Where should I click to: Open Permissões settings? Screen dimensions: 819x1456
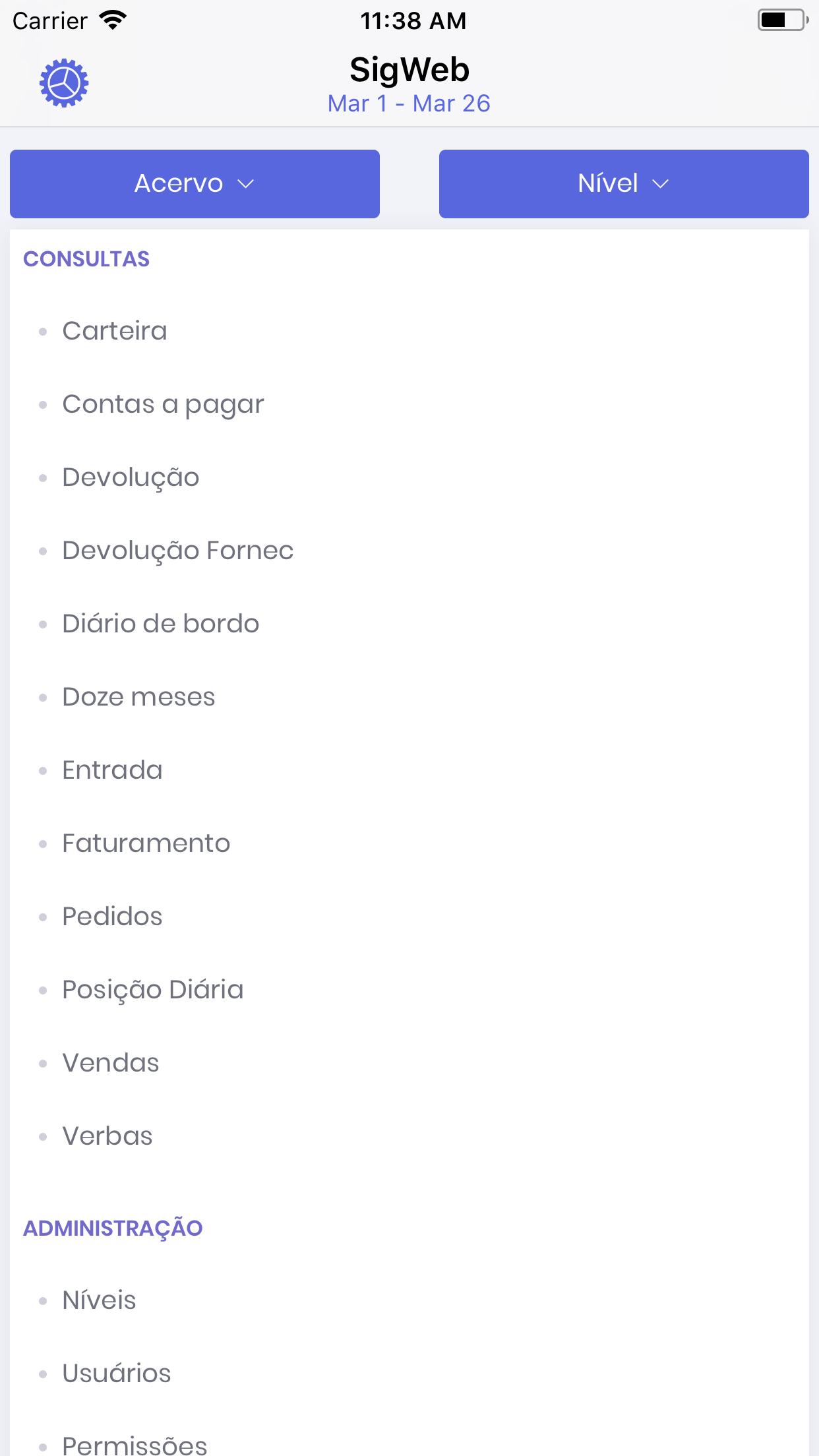(135, 1444)
